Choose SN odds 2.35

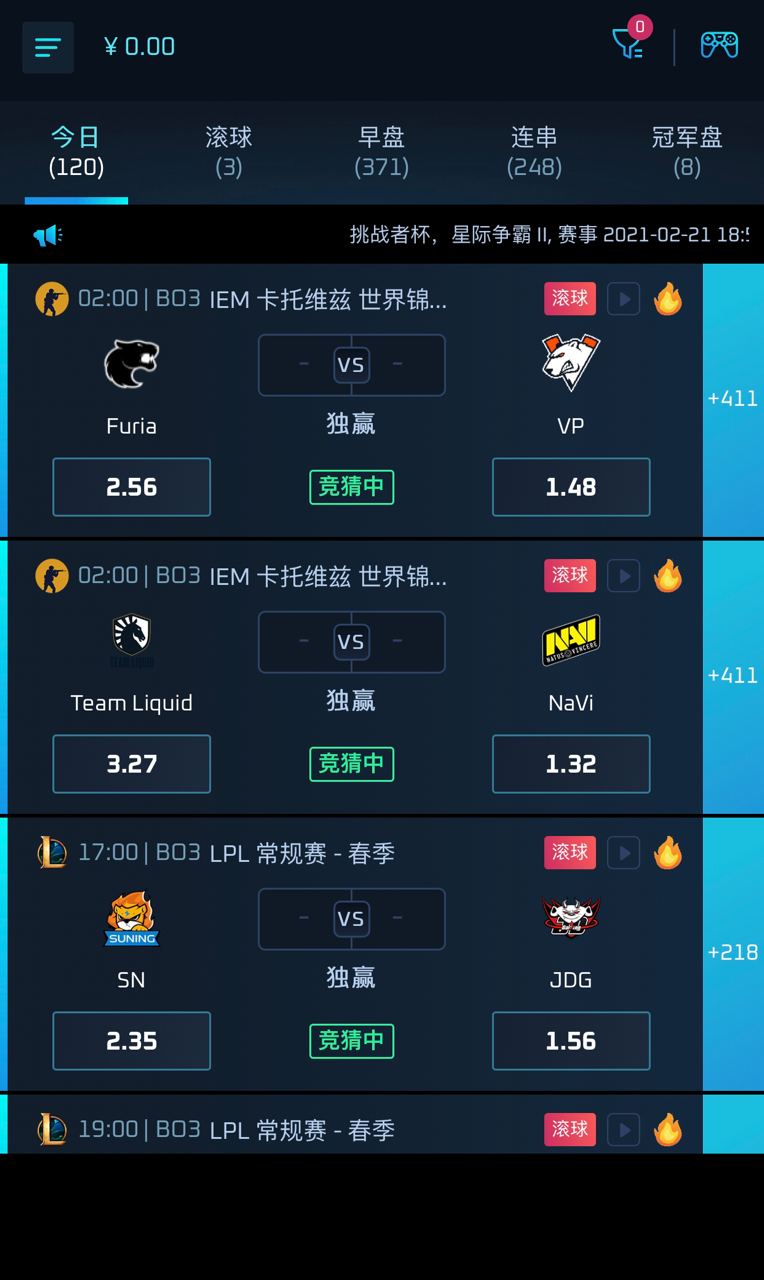(x=131, y=1041)
